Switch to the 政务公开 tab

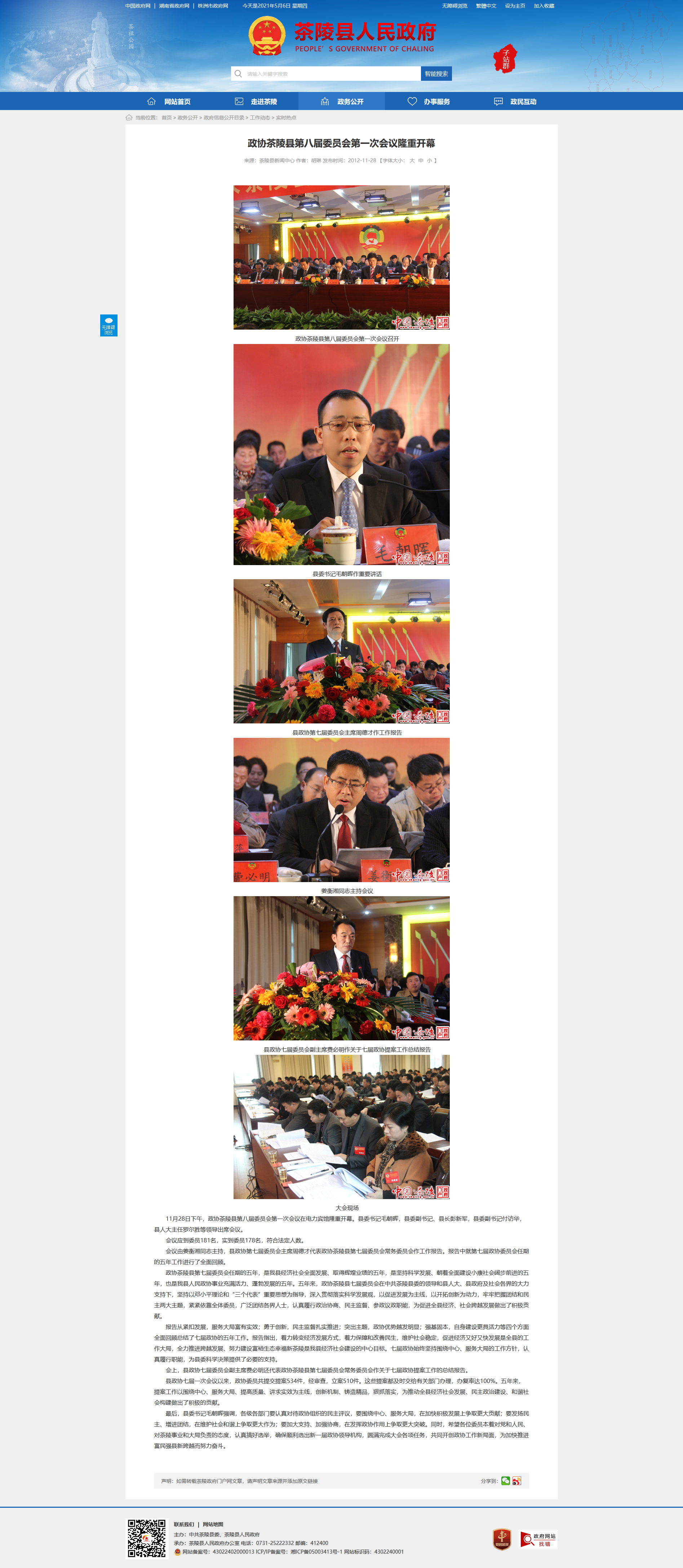pyautogui.click(x=342, y=102)
